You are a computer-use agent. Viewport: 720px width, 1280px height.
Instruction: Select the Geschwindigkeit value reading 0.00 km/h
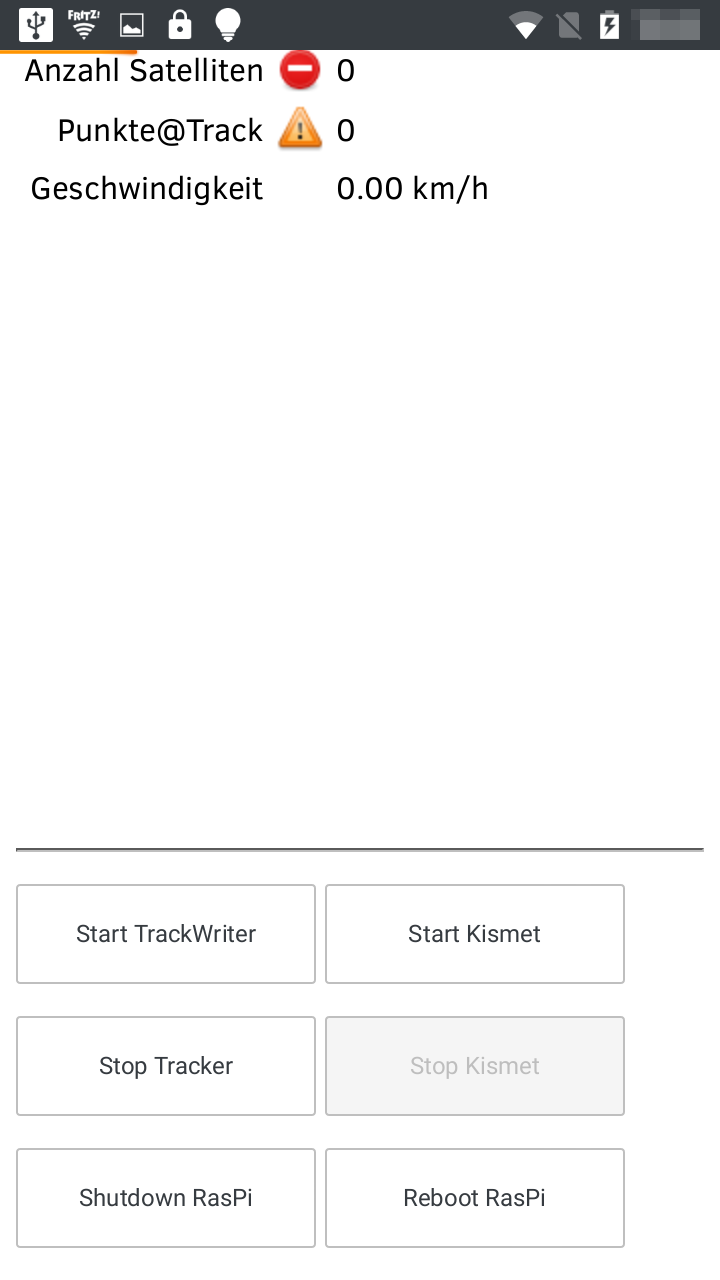click(x=413, y=188)
